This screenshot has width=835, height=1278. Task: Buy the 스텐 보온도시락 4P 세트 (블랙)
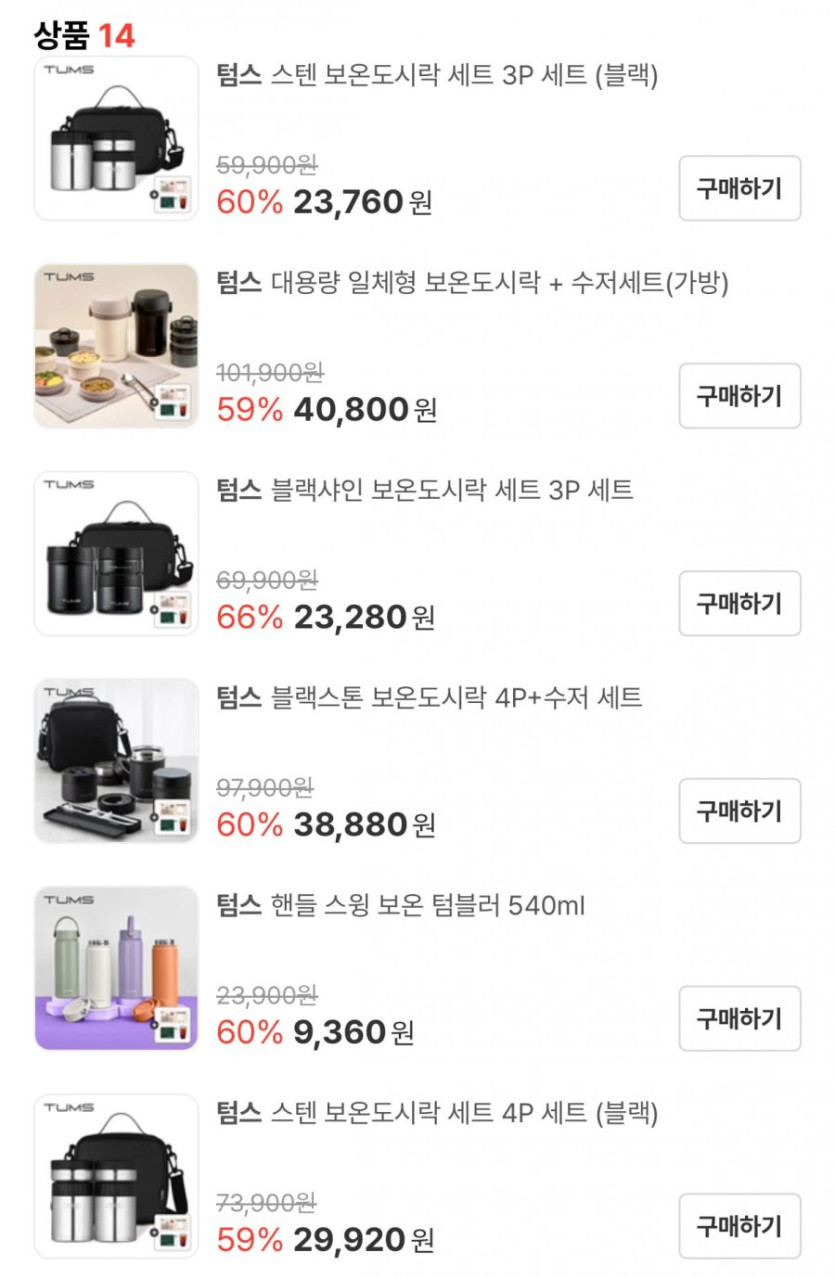(x=739, y=1226)
